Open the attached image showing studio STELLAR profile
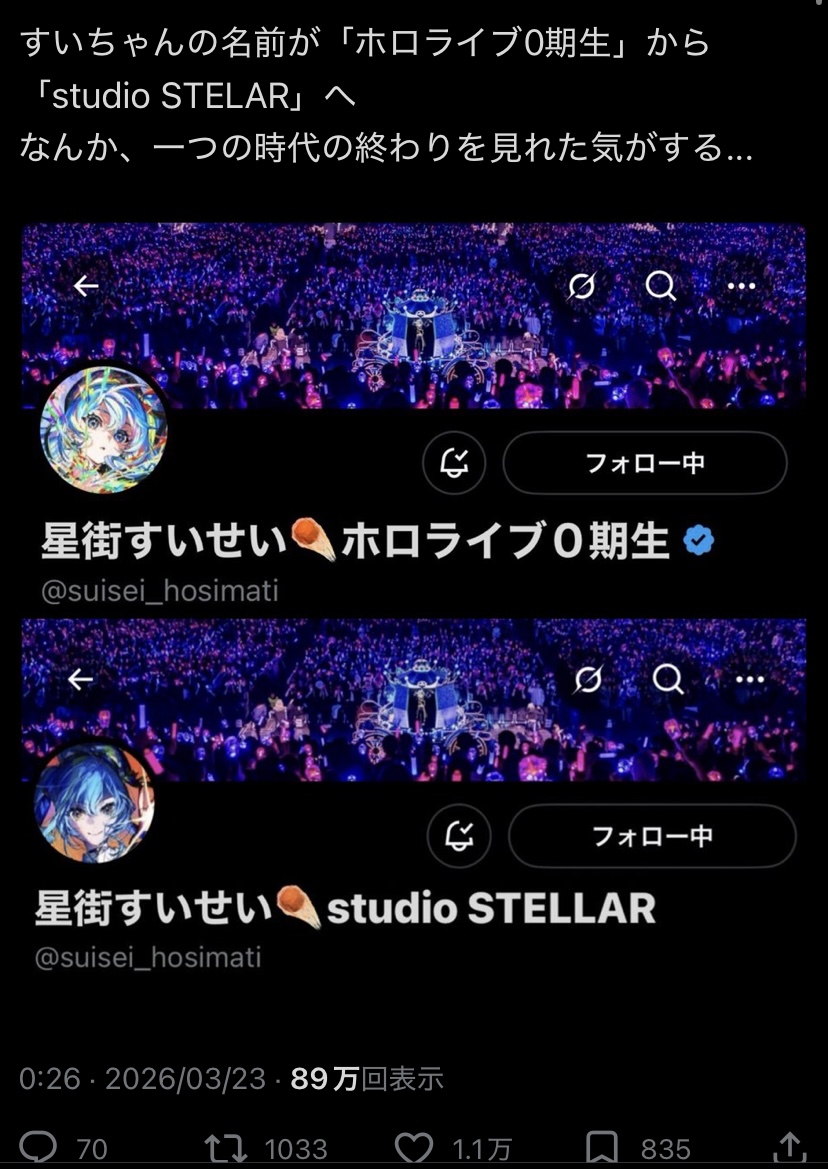Screen dimensions: 828x1169 click(x=414, y=800)
